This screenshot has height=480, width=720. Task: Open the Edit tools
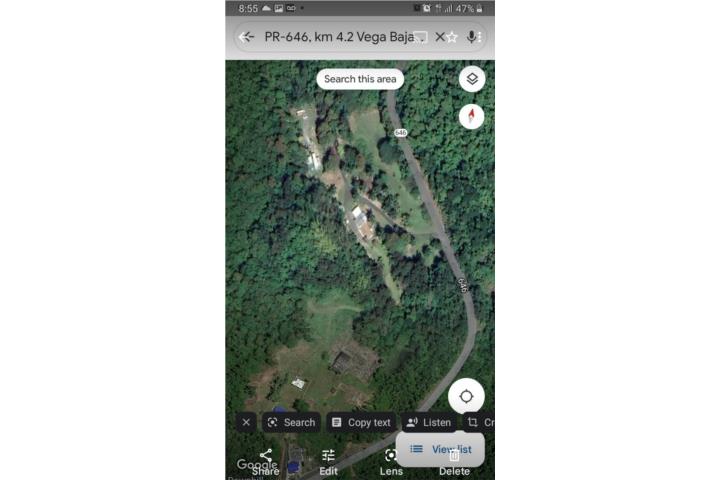(x=328, y=462)
